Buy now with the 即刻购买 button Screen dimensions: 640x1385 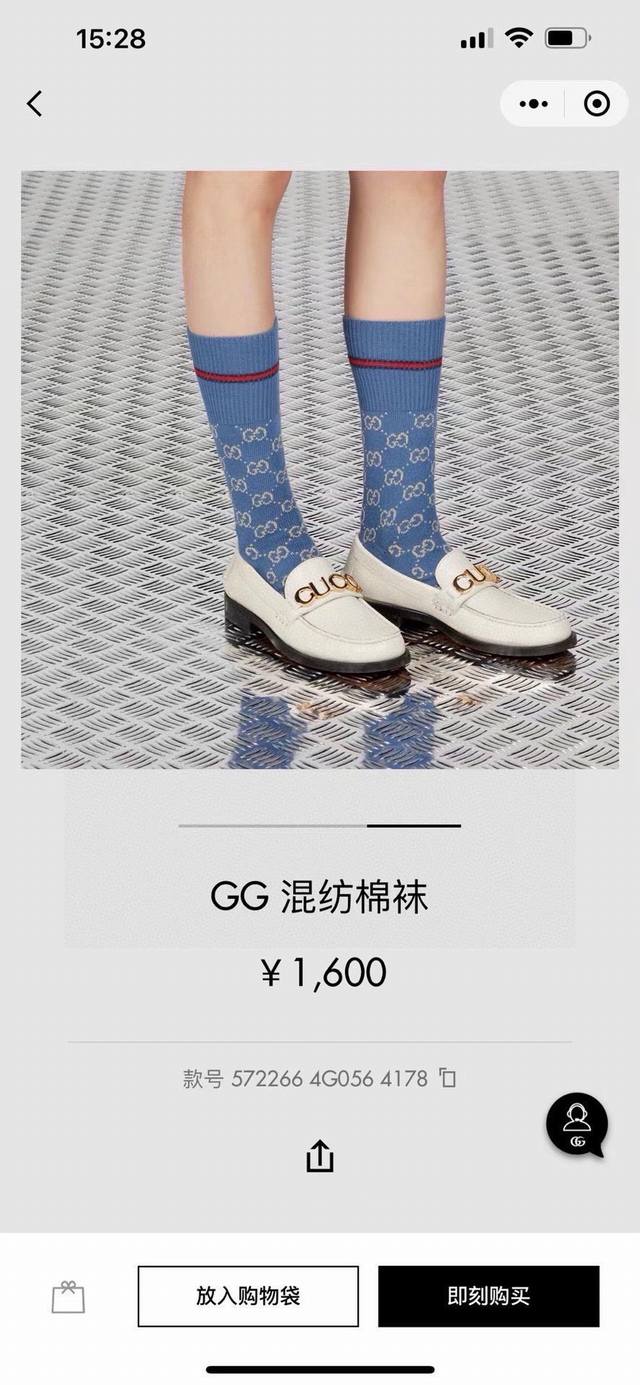[488, 1296]
